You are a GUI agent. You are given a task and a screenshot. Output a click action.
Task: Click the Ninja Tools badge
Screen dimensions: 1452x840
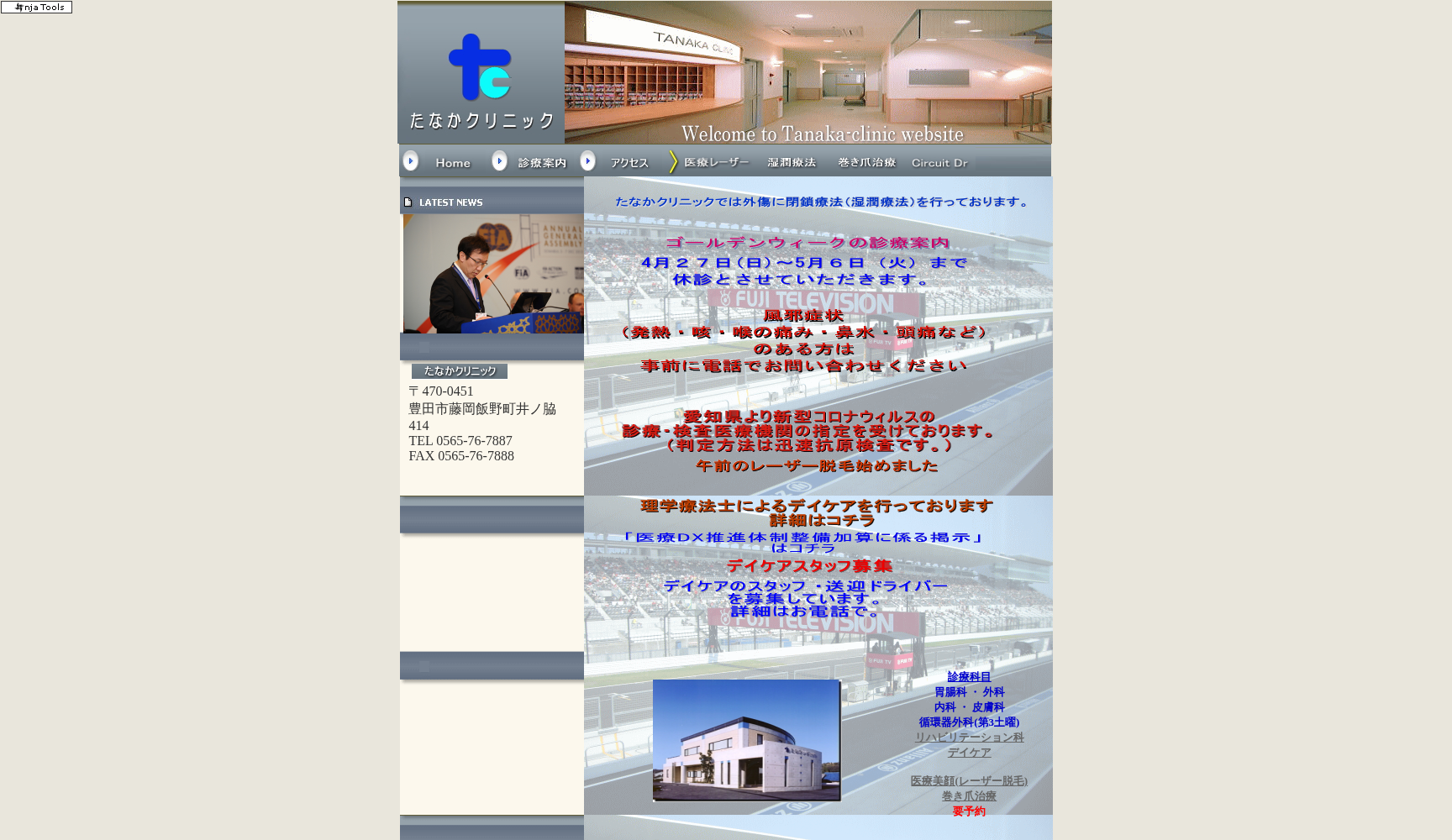tap(36, 7)
